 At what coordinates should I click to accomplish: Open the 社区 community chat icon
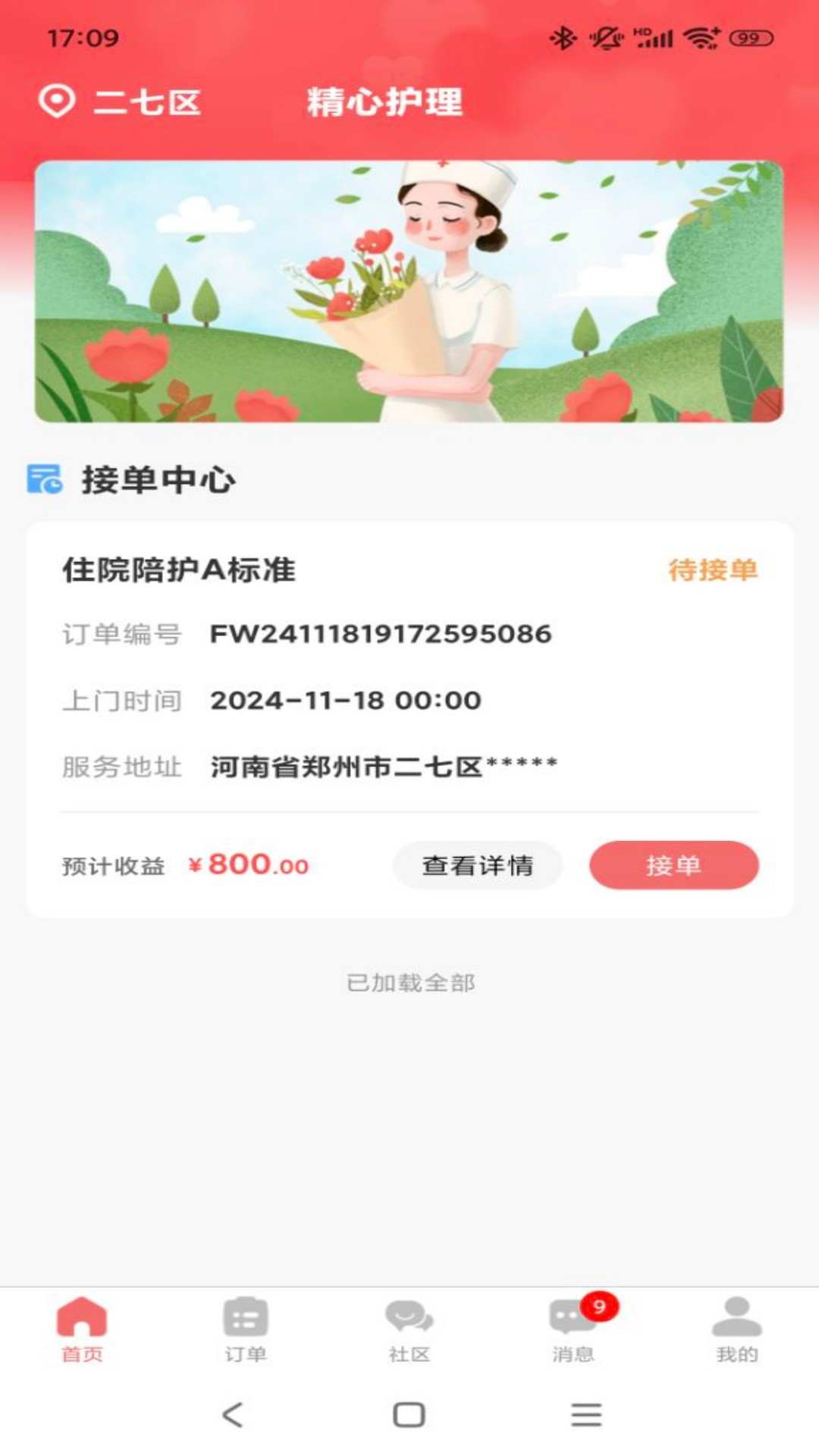(x=409, y=1318)
